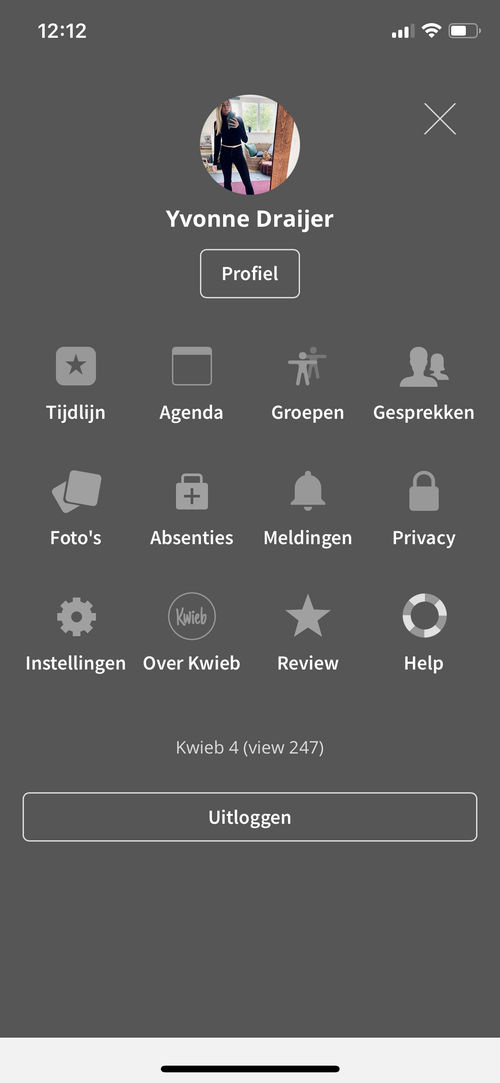Open Gesprekken
Viewport: 500px width, 1083px height.
[423, 383]
